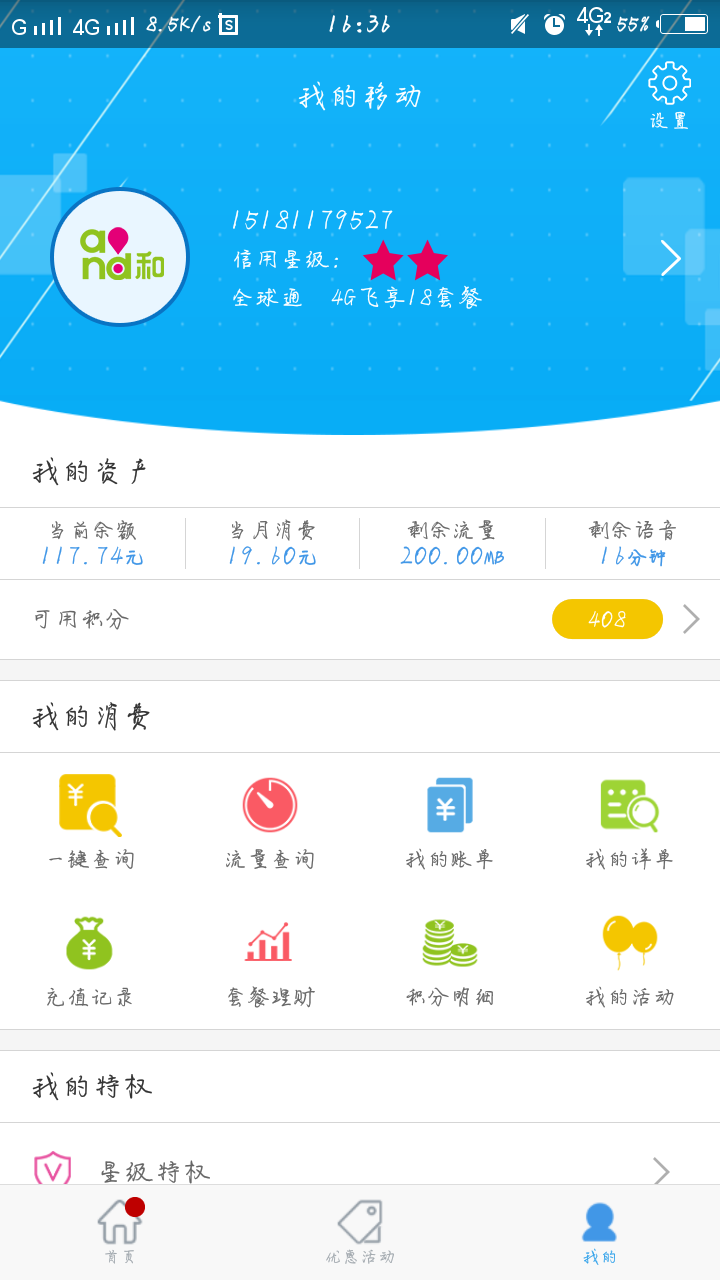Open the 设置 settings gear

click(668, 95)
